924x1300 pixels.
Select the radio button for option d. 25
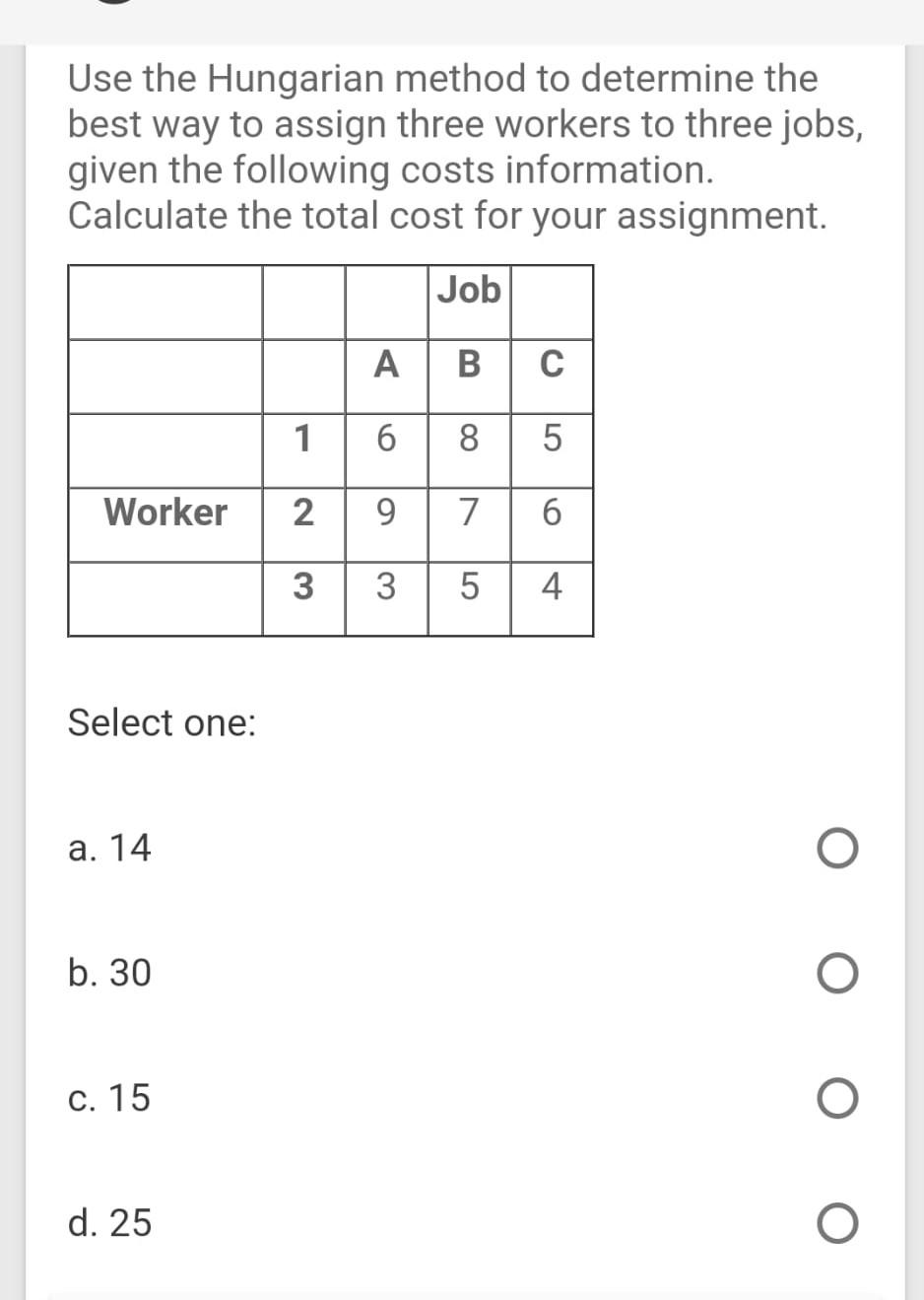point(836,1223)
